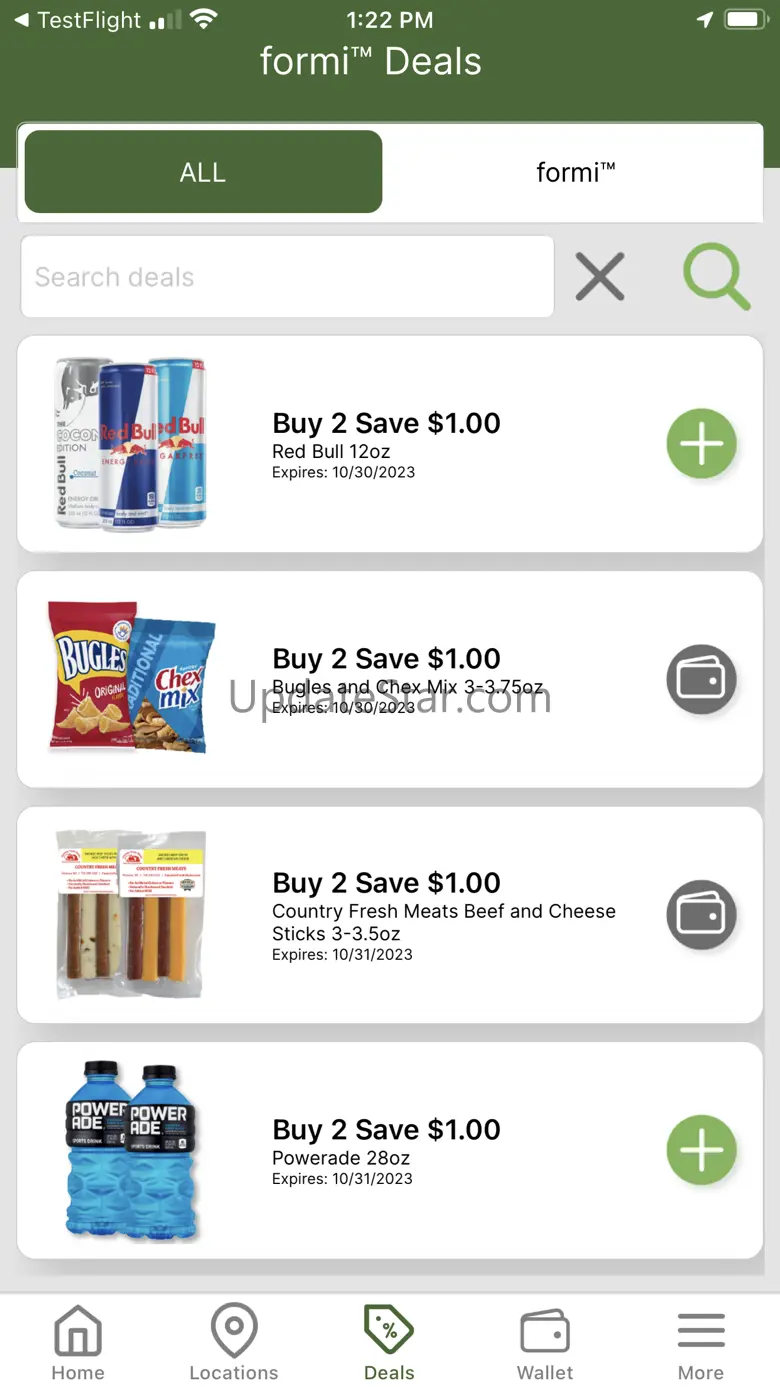Screen dimensions: 780x1387
Task: Switch to the formi™ tab
Action: point(575,172)
